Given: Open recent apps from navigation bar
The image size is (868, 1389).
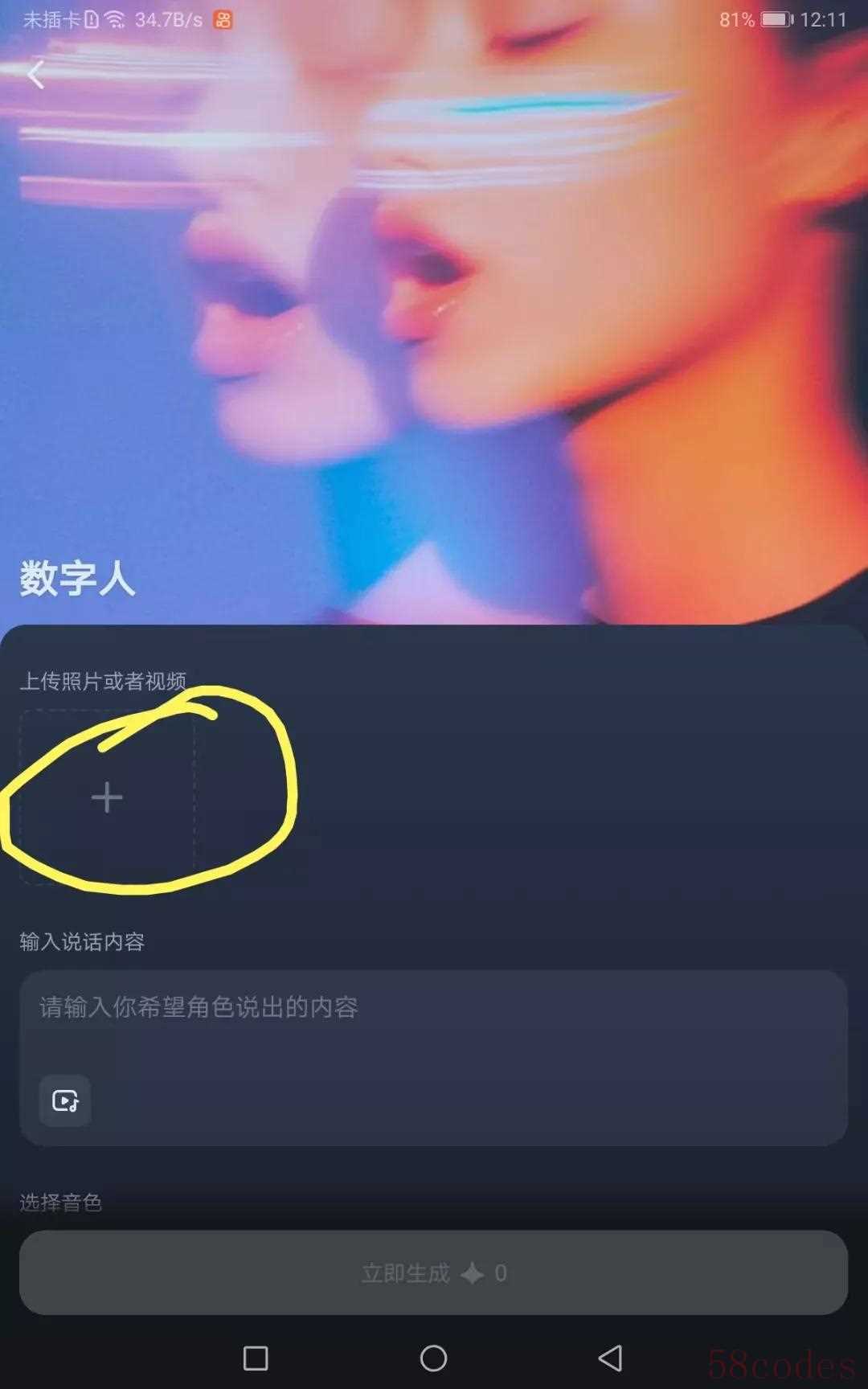Looking at the screenshot, I should coord(256,1358).
